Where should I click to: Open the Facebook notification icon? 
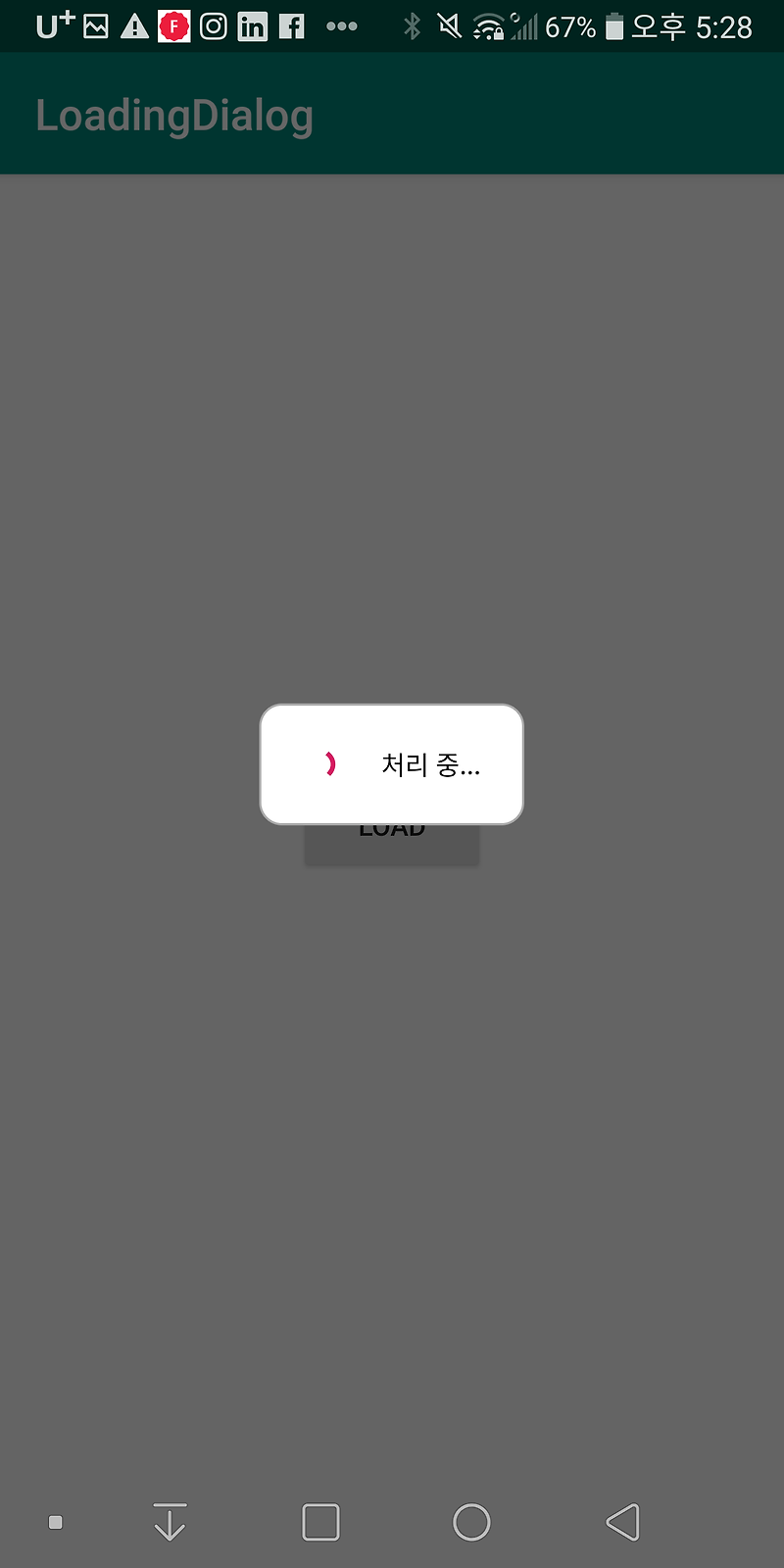coord(291,26)
